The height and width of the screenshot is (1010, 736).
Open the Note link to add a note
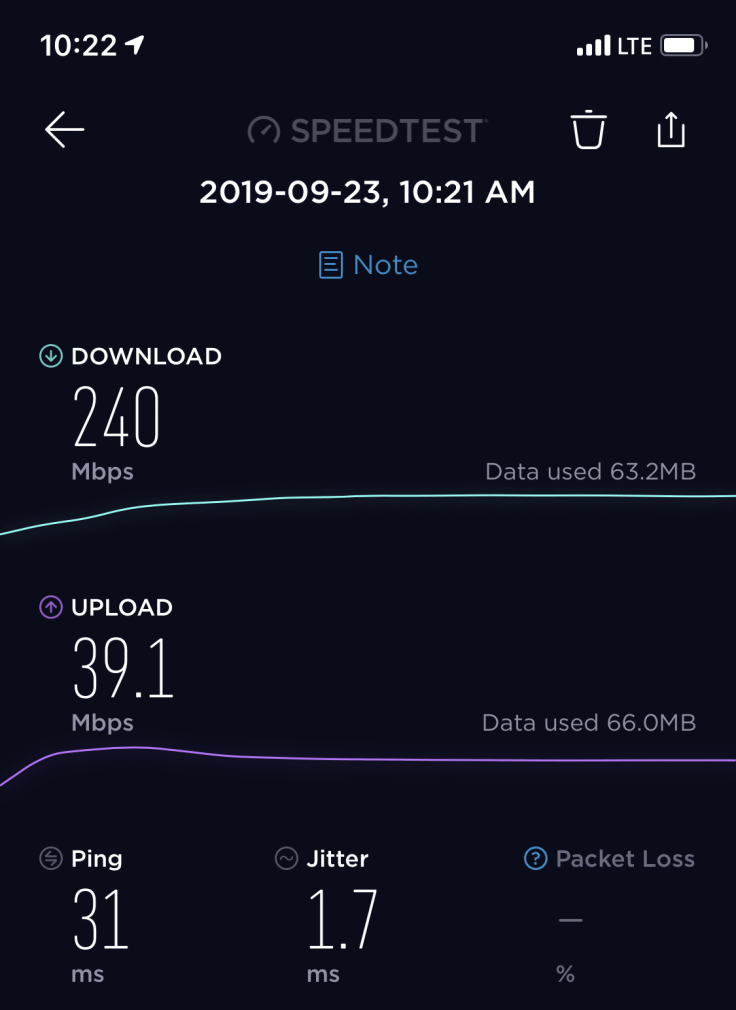tap(384, 265)
